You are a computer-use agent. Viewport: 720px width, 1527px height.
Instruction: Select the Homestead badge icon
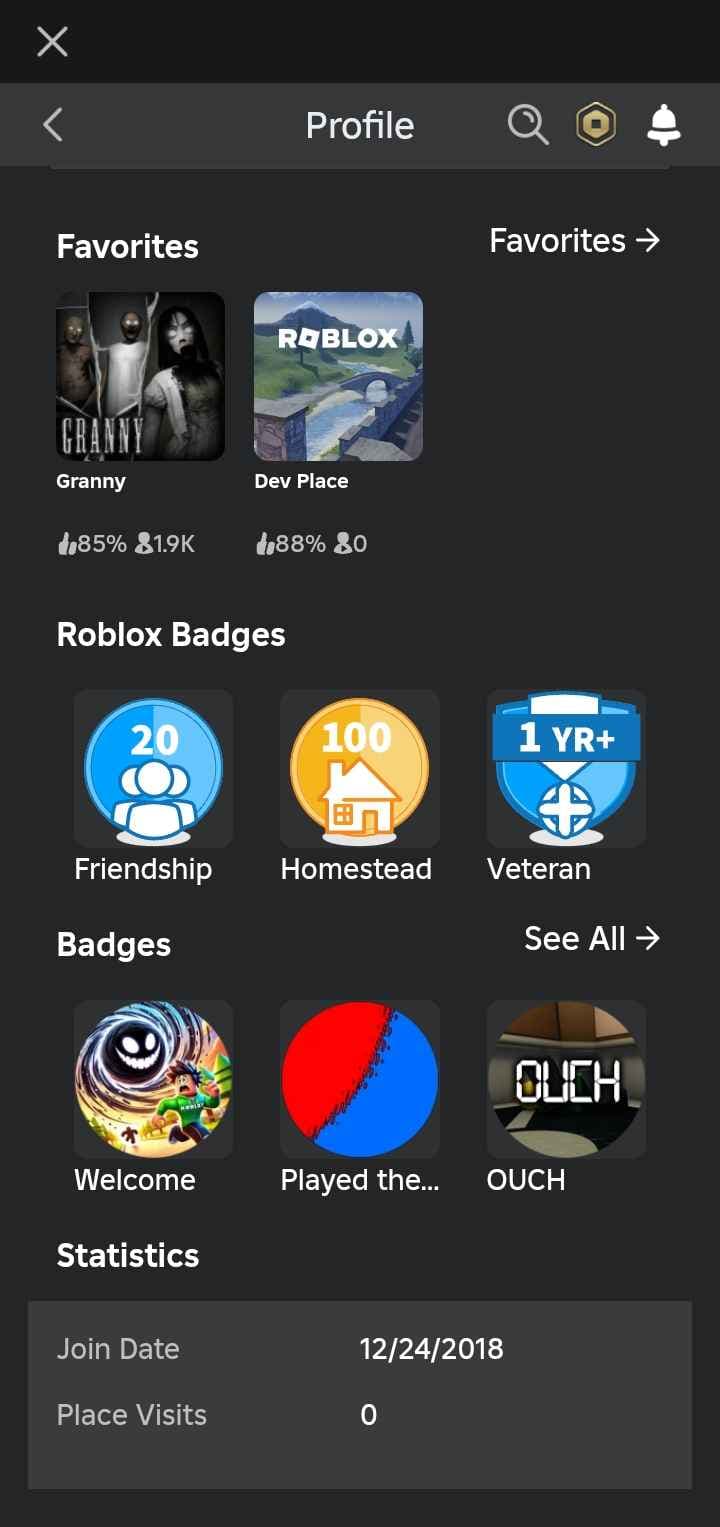[359, 768]
